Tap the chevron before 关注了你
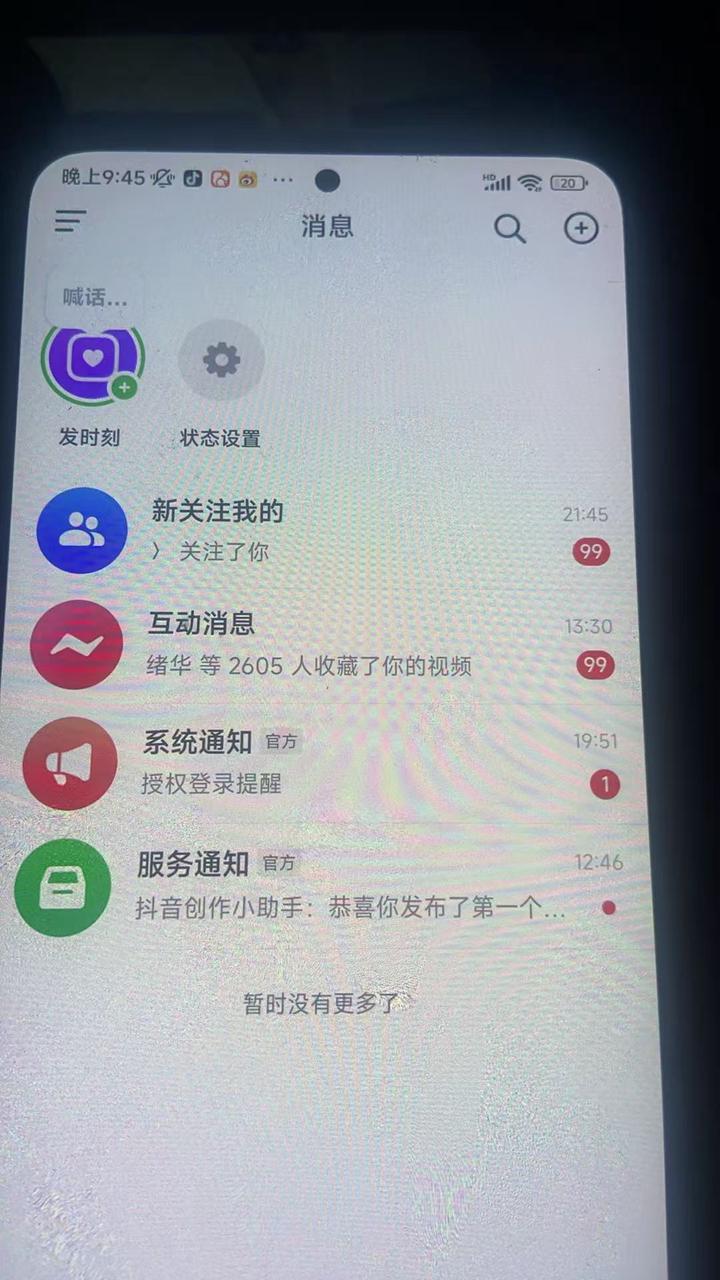This screenshot has width=720, height=1280. click(x=158, y=552)
